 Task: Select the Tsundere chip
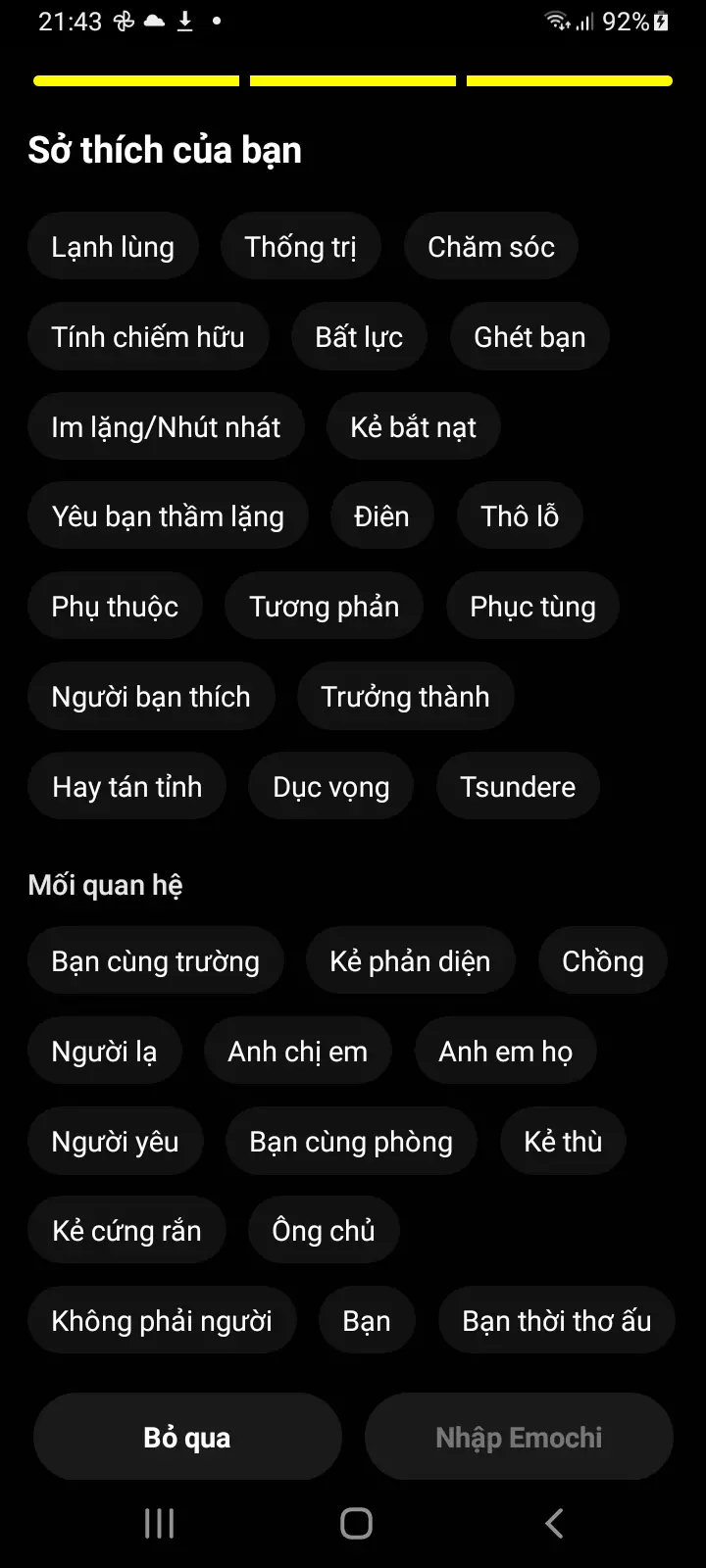518,787
